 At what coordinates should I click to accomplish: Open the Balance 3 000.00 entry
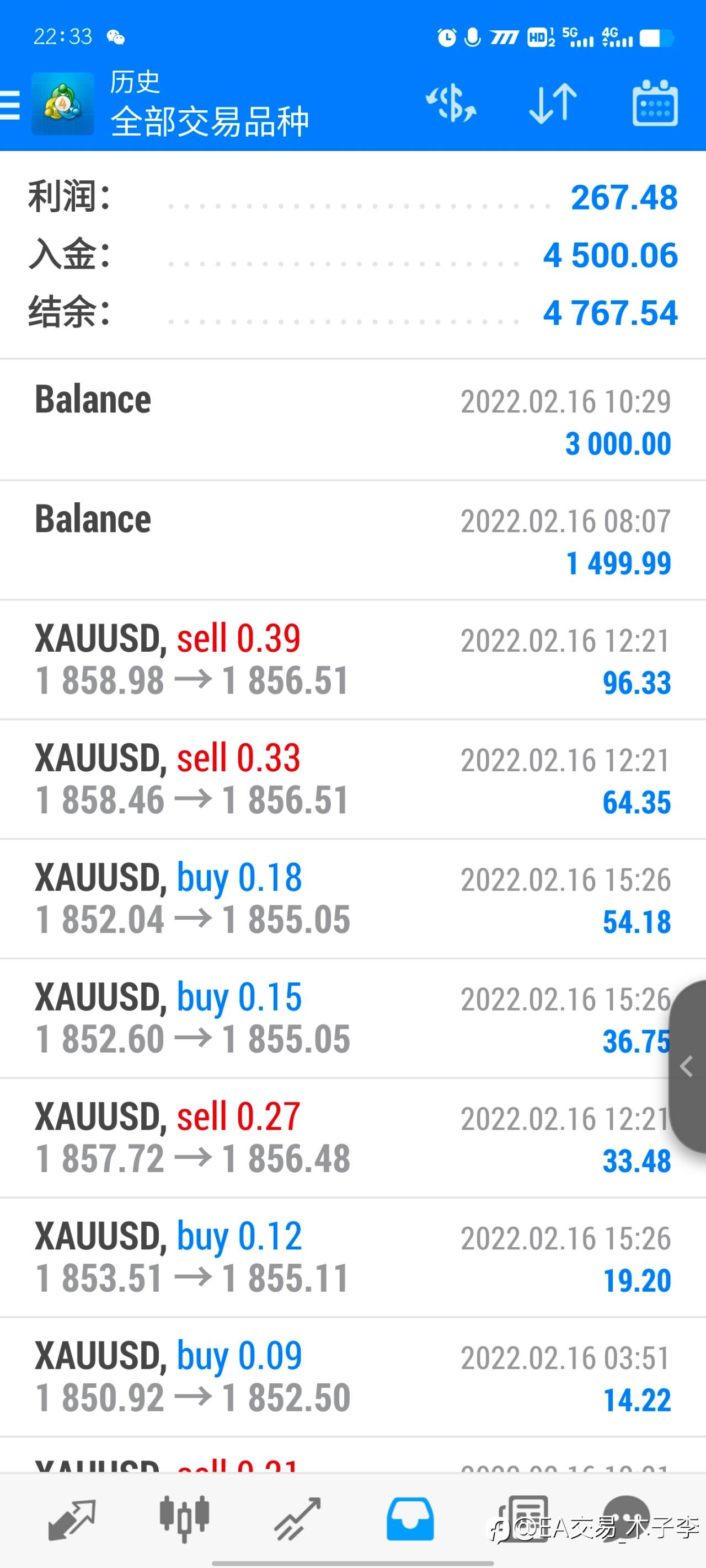352,420
